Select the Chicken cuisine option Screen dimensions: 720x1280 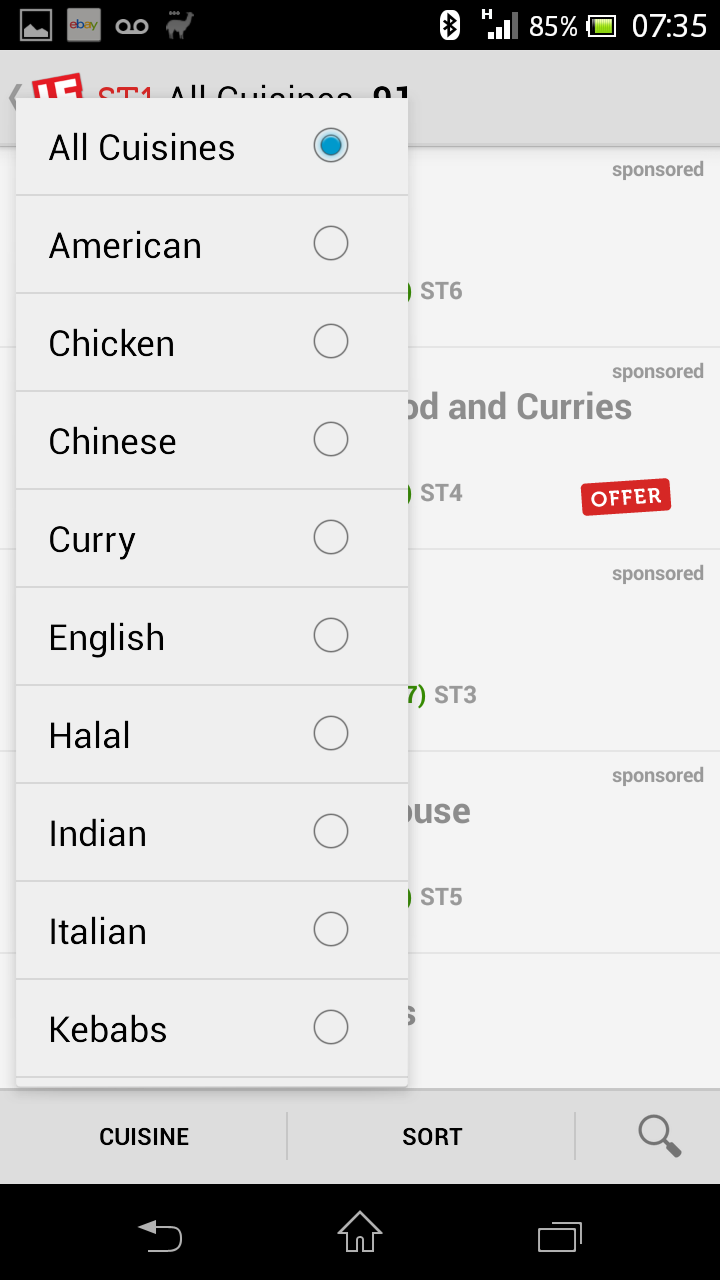point(212,343)
